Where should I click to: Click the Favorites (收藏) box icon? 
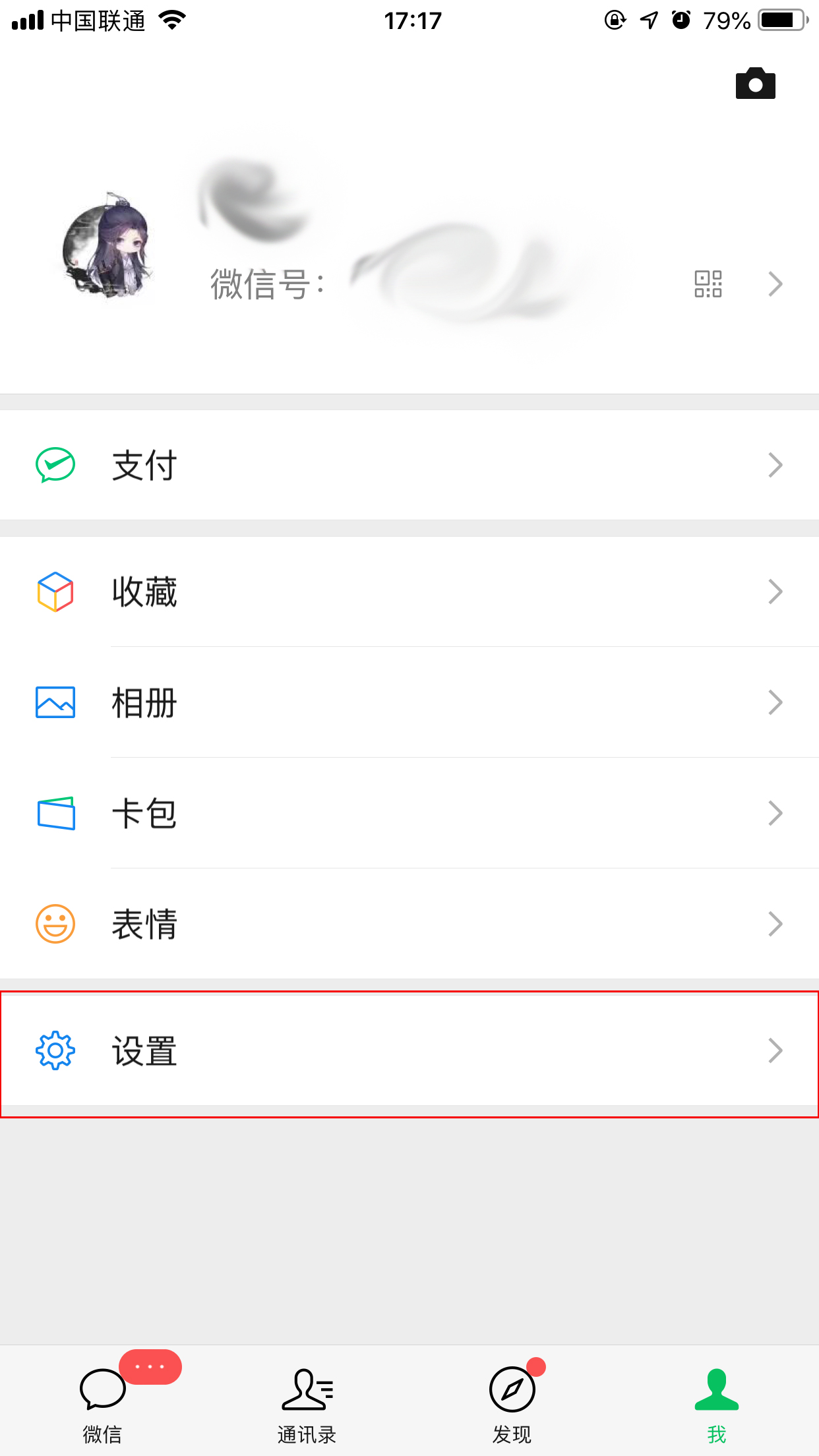[x=55, y=591]
